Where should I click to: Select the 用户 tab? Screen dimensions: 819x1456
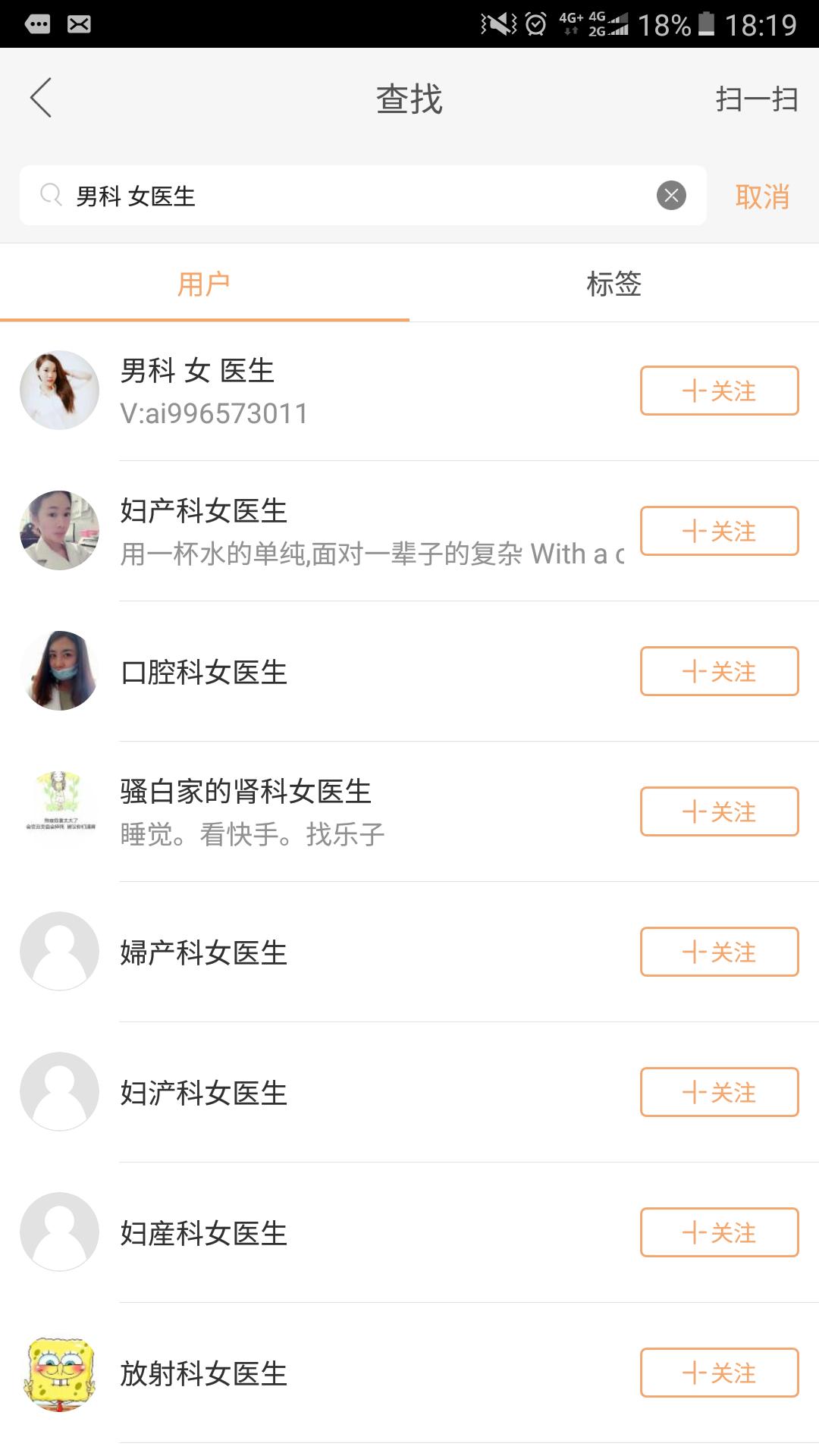205,284
